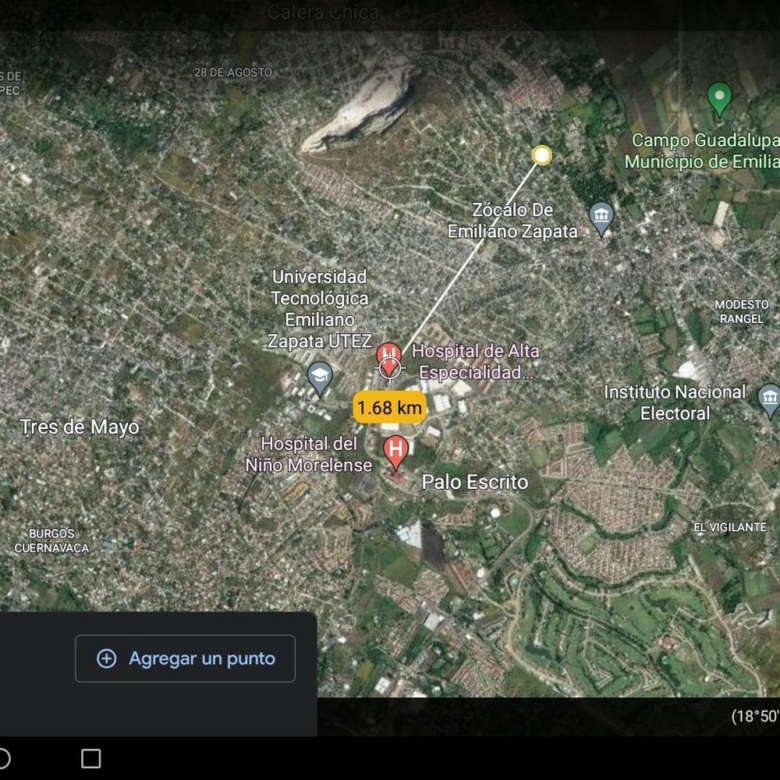
Task: Open the Zócalo De Emiliano Zapata marker
Action: pos(601,216)
